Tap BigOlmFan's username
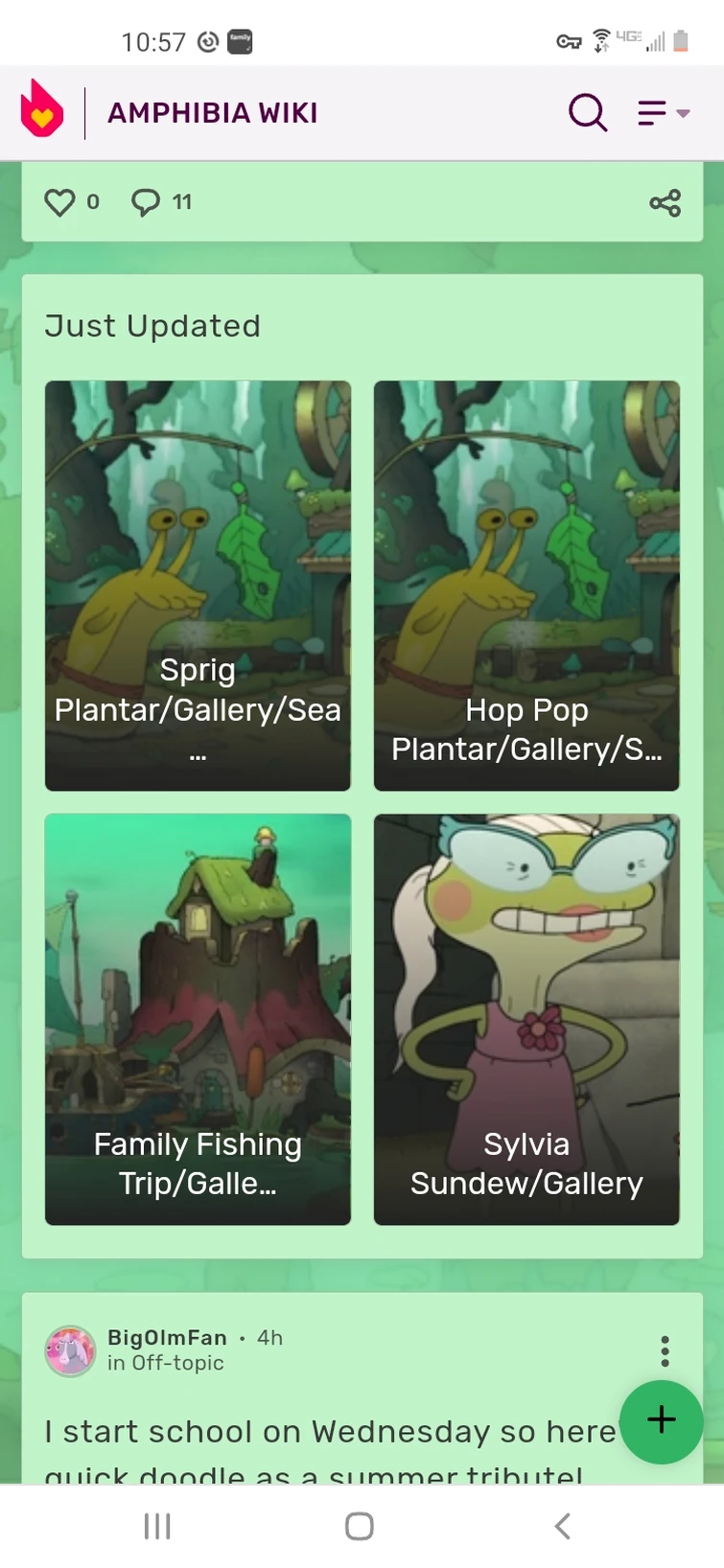This screenshot has width=724, height=1568. tap(166, 1337)
